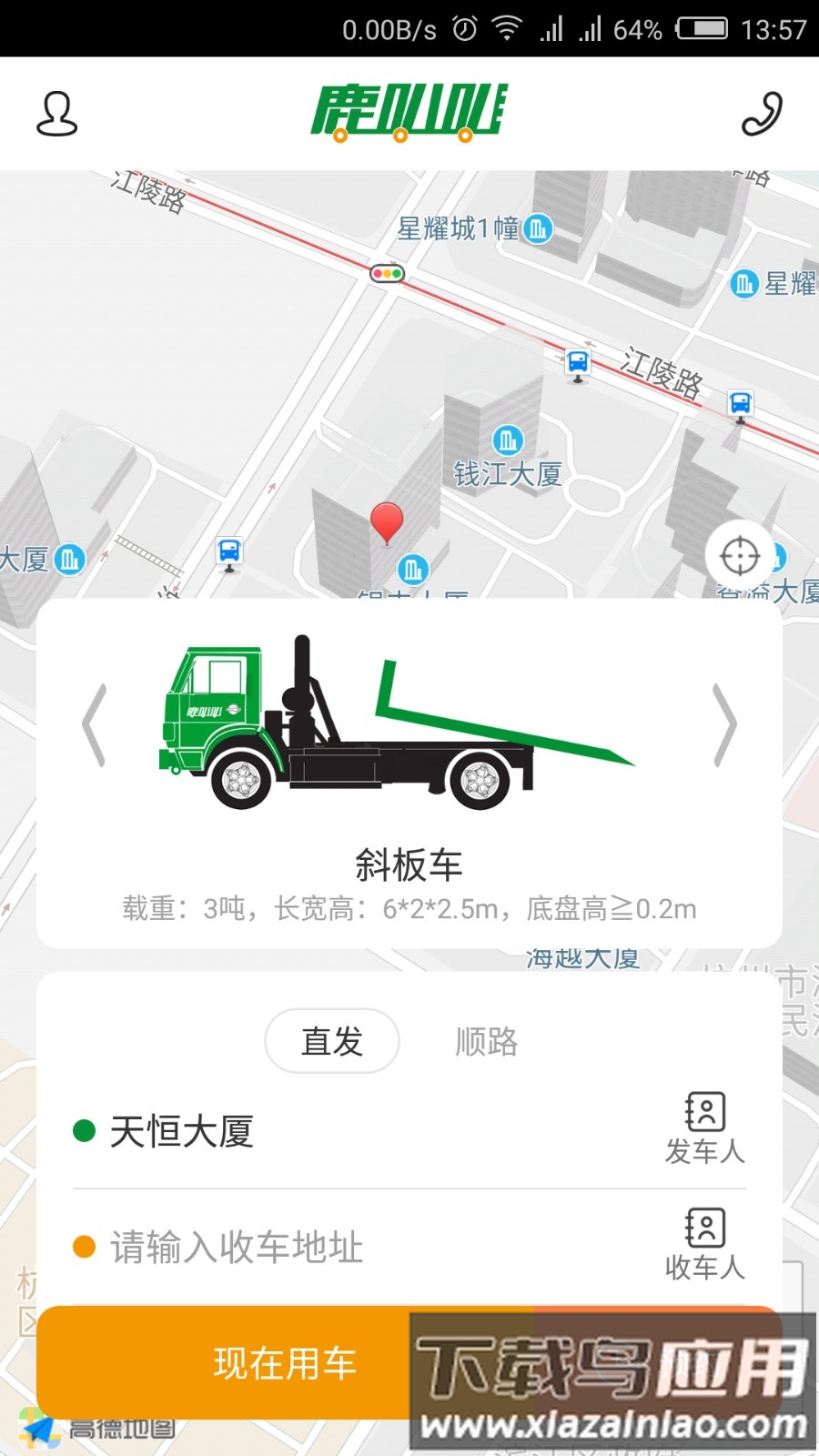Click the 请输入收车地址 input field
The height and width of the screenshot is (1456, 819).
[235, 1249]
